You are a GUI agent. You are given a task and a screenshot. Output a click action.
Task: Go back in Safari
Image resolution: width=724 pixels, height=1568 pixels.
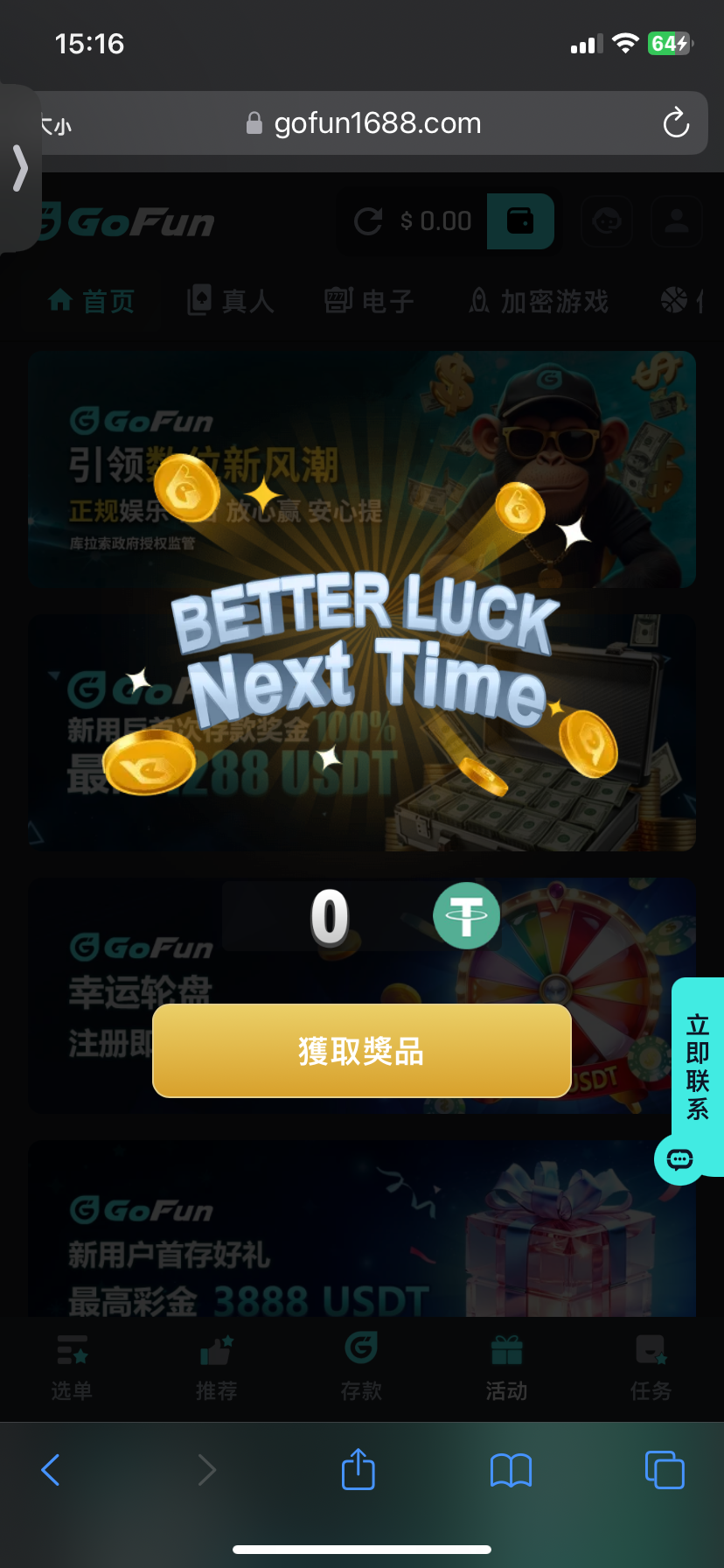tap(51, 1469)
